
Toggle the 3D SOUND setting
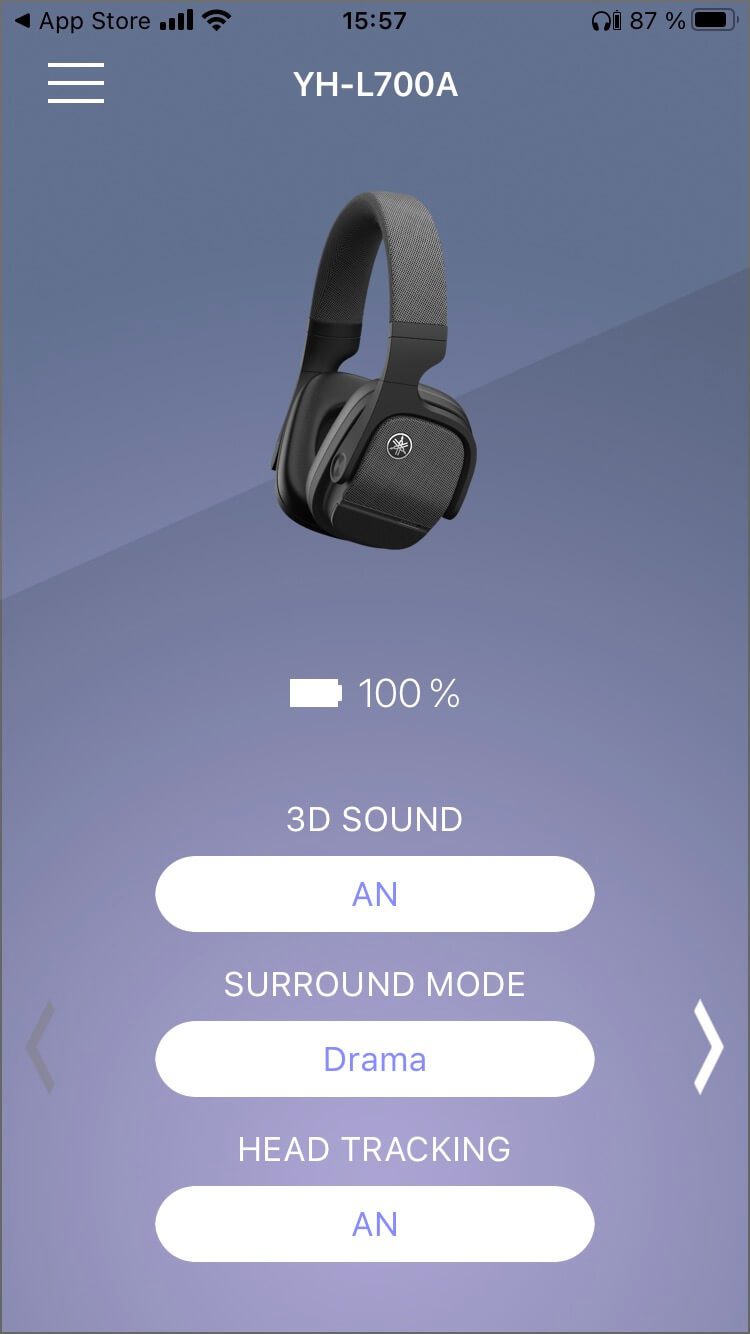375,894
